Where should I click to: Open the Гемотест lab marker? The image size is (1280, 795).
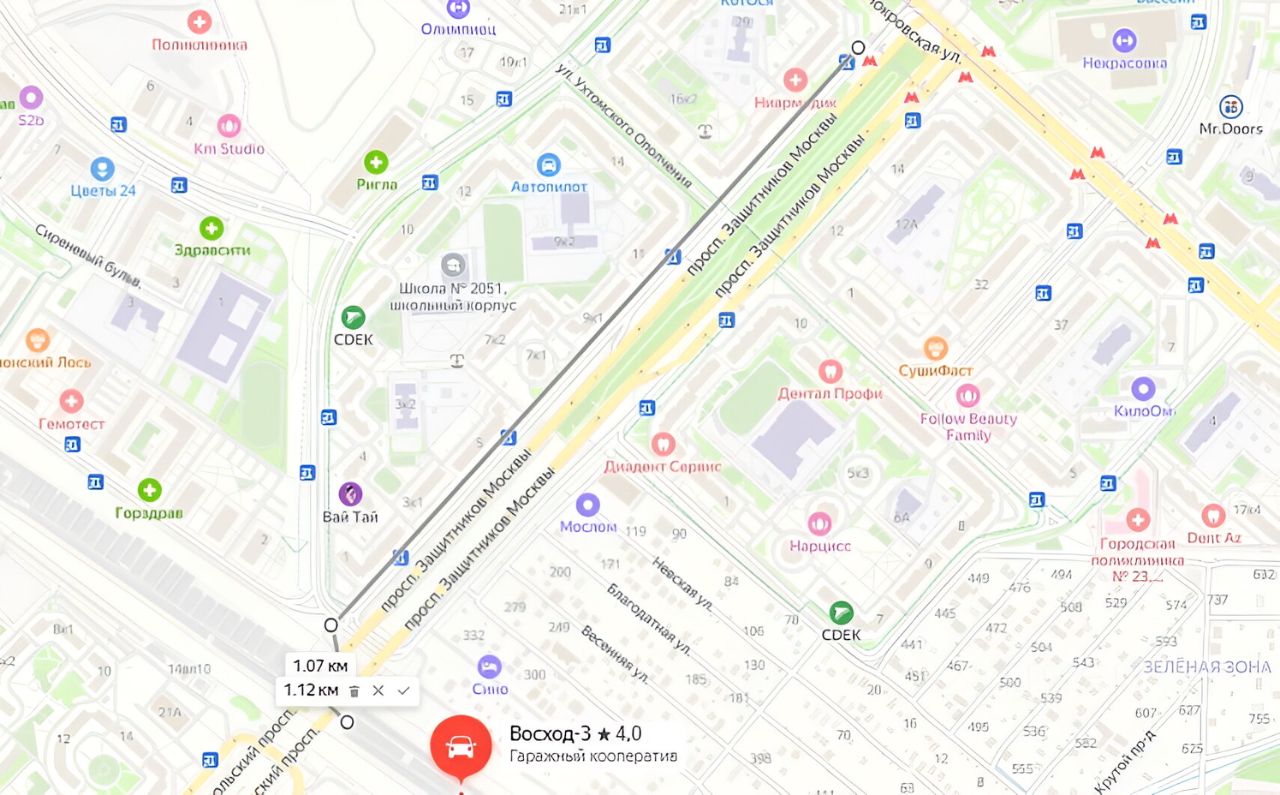pos(71,402)
